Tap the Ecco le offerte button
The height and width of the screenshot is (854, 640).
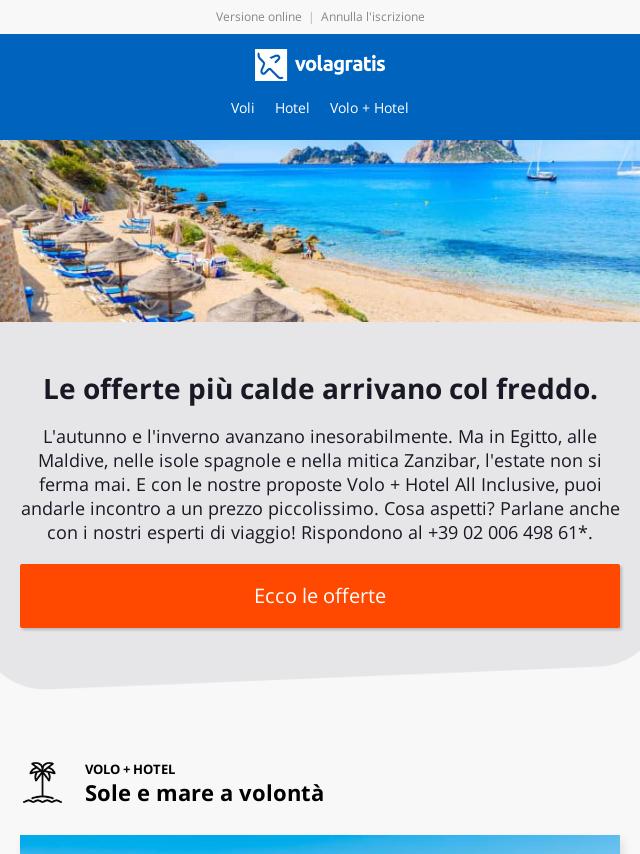(320, 596)
